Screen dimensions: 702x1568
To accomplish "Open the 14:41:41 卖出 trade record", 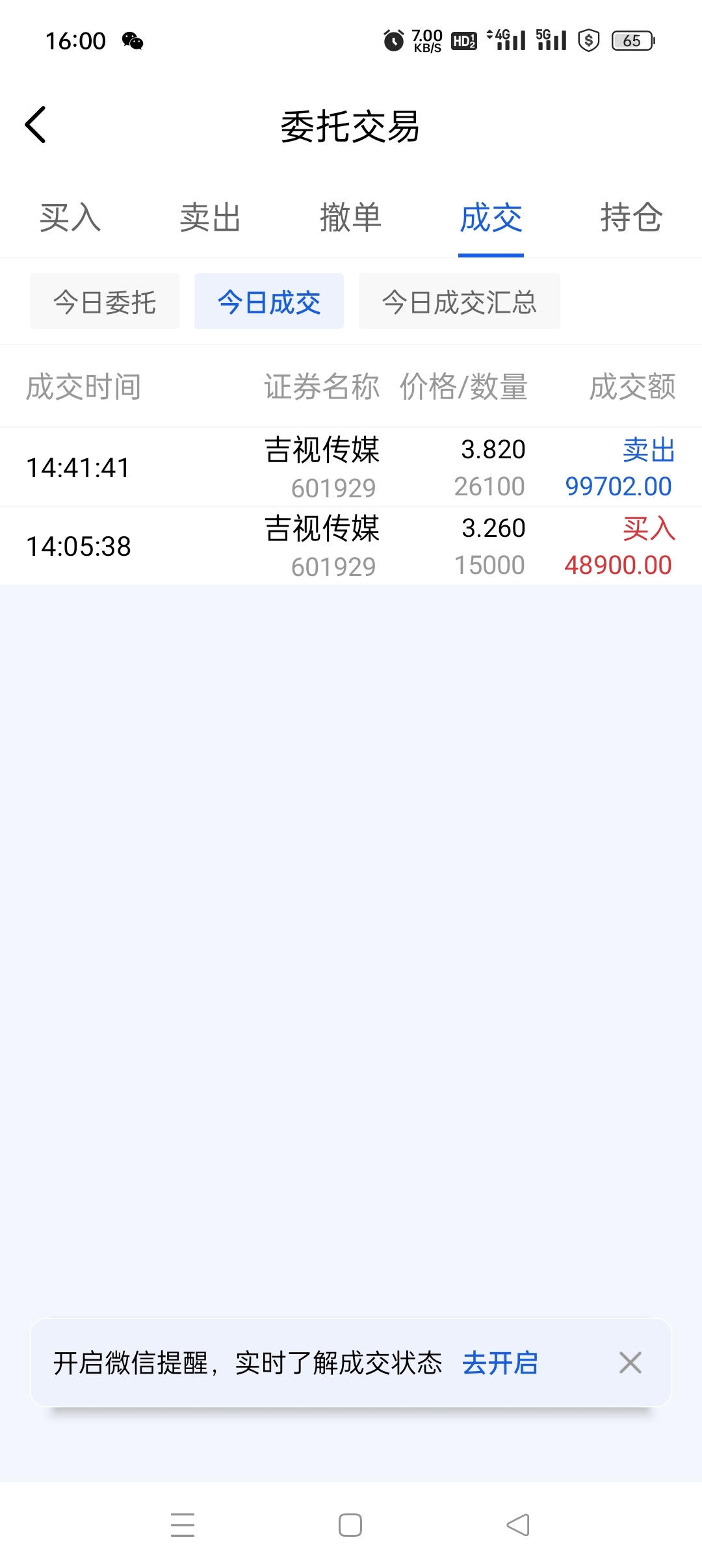I will (351, 467).
